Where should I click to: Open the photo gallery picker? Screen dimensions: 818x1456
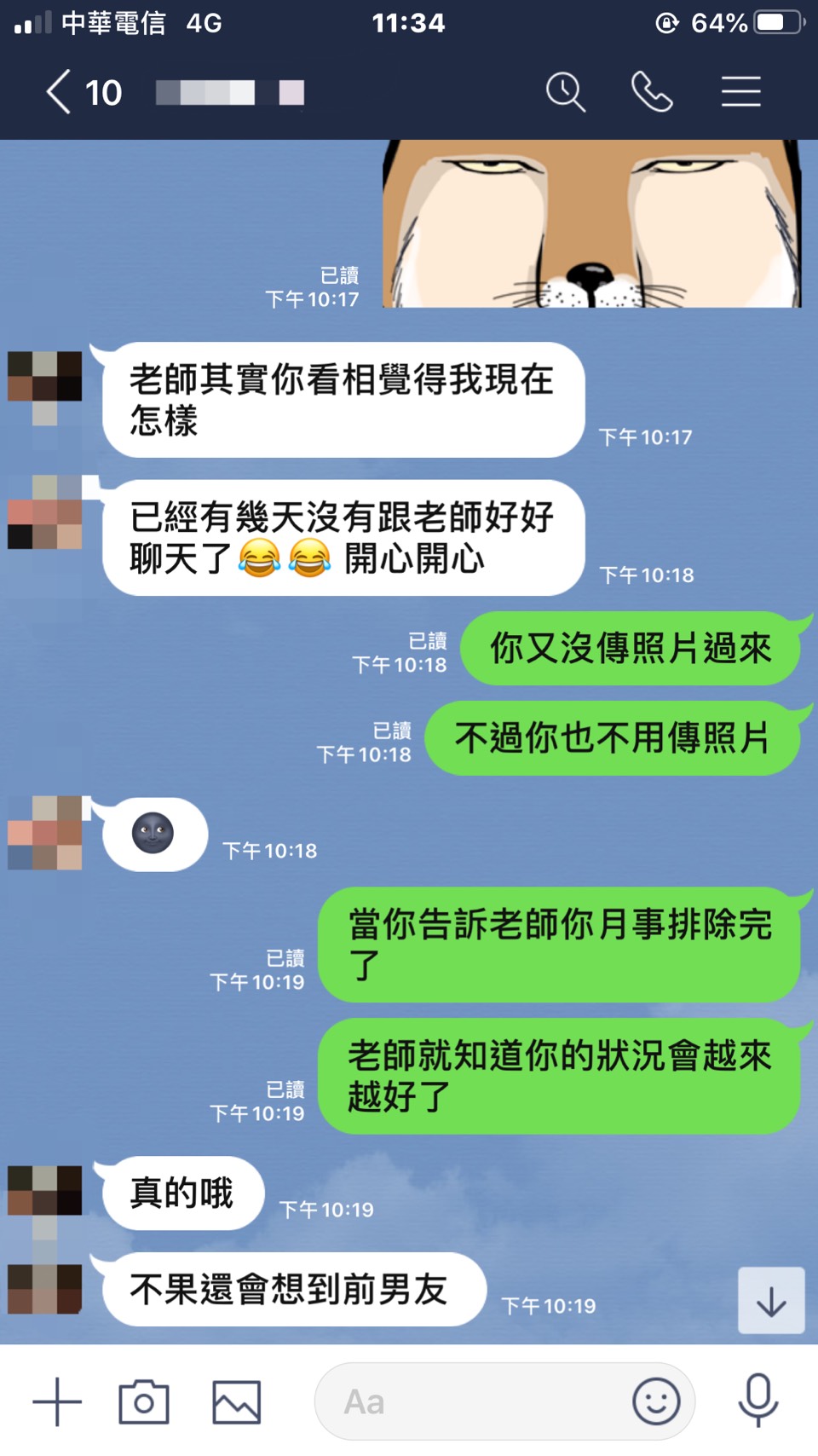[x=236, y=1401]
